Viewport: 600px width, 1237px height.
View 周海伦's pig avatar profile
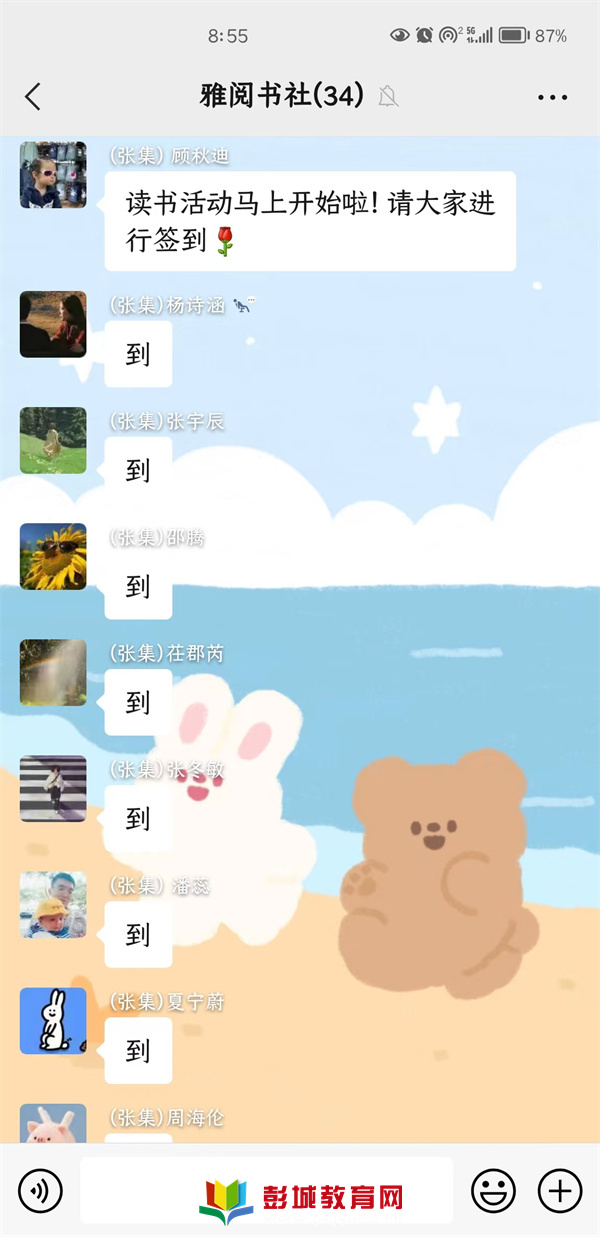(53, 1124)
